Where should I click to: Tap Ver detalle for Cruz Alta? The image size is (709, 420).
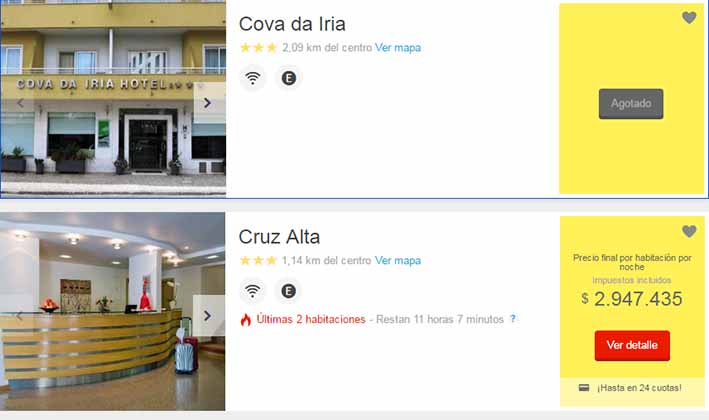pos(632,345)
